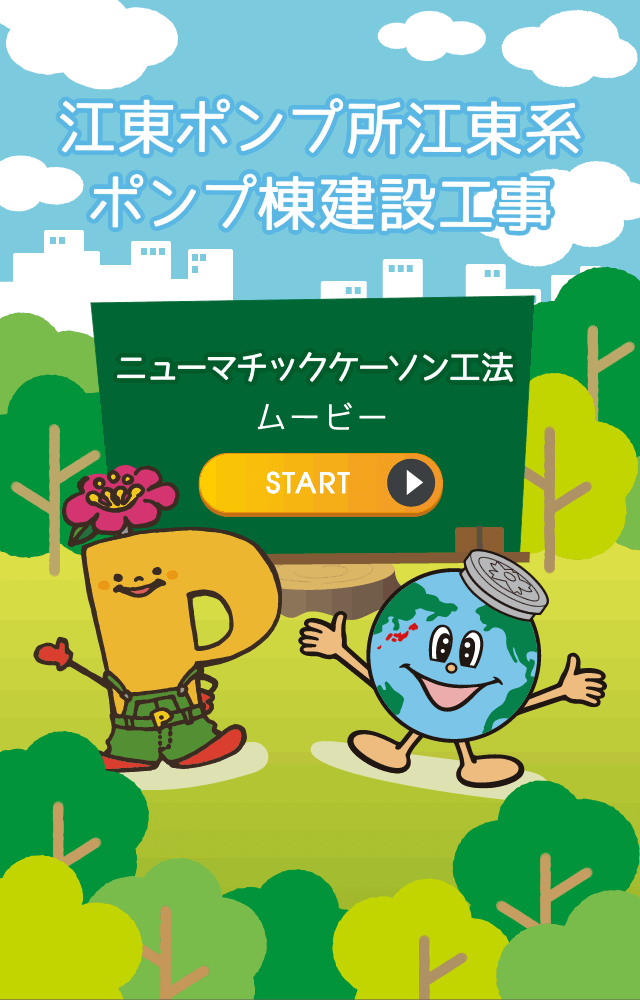Image resolution: width=640 pixels, height=1000 pixels.
Task: Tap START to play the caisson method movie
Action: (320, 484)
